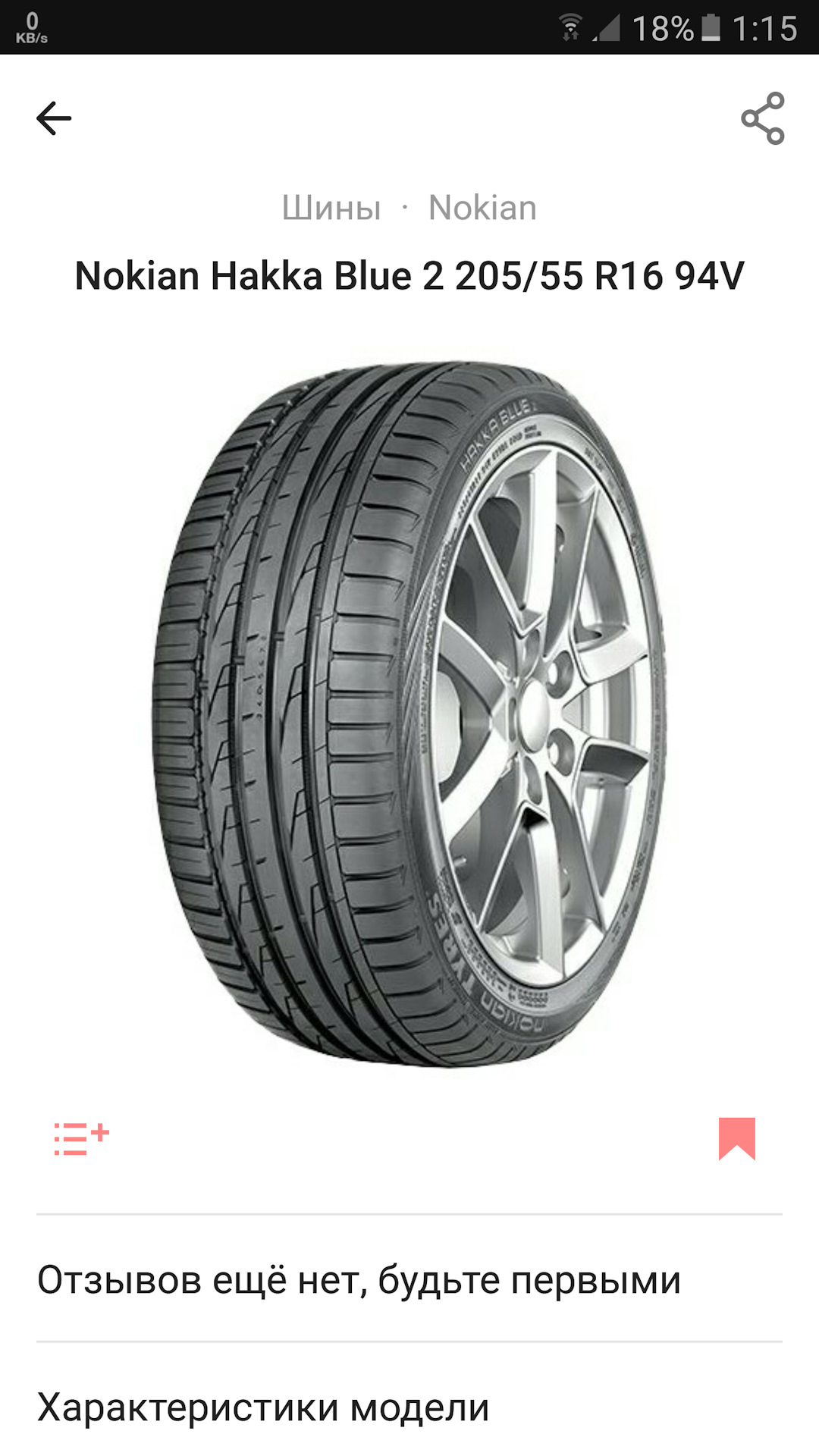Screen dimensions: 819x1456
Task: Open the Nokian brand breadcrumb
Action: (x=482, y=208)
